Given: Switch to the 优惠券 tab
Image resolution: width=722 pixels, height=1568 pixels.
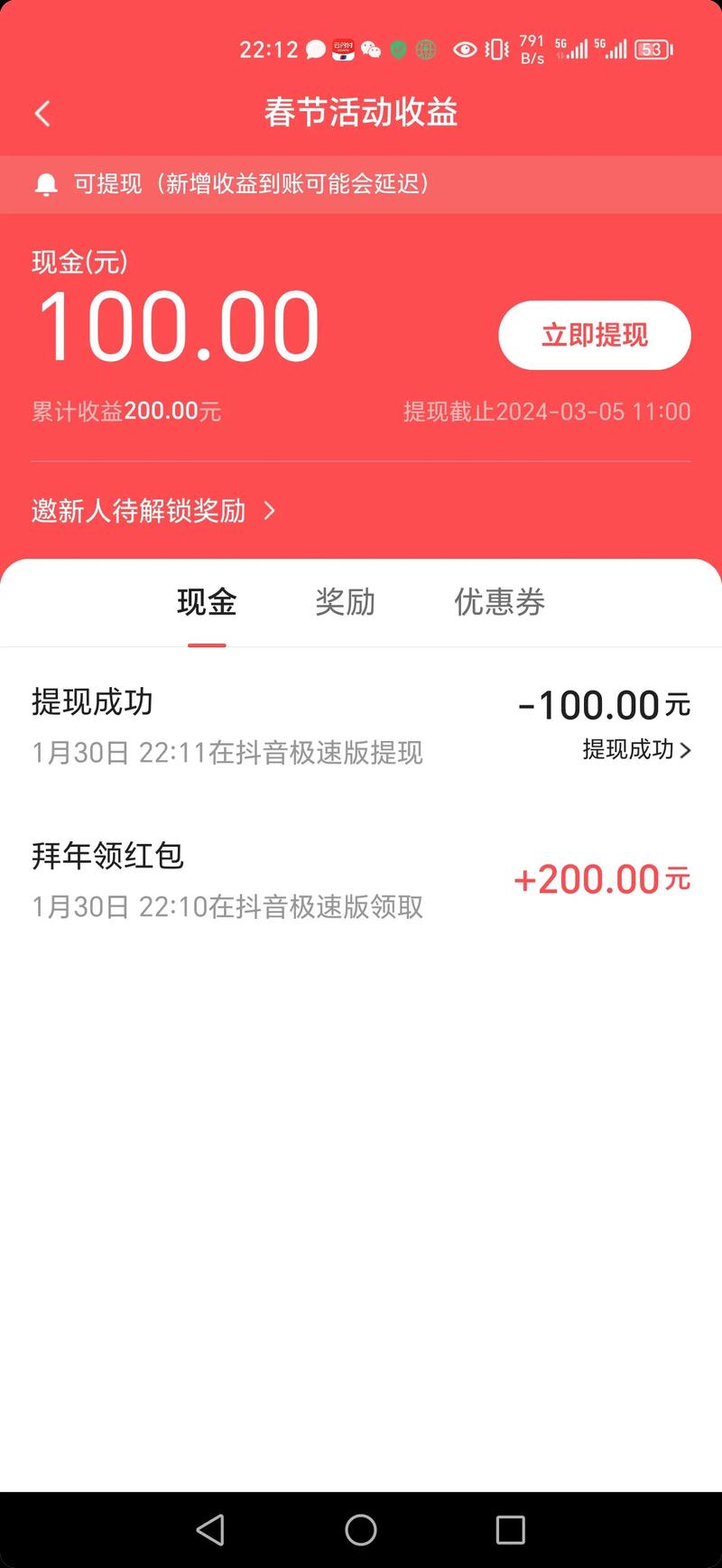Looking at the screenshot, I should [499, 602].
